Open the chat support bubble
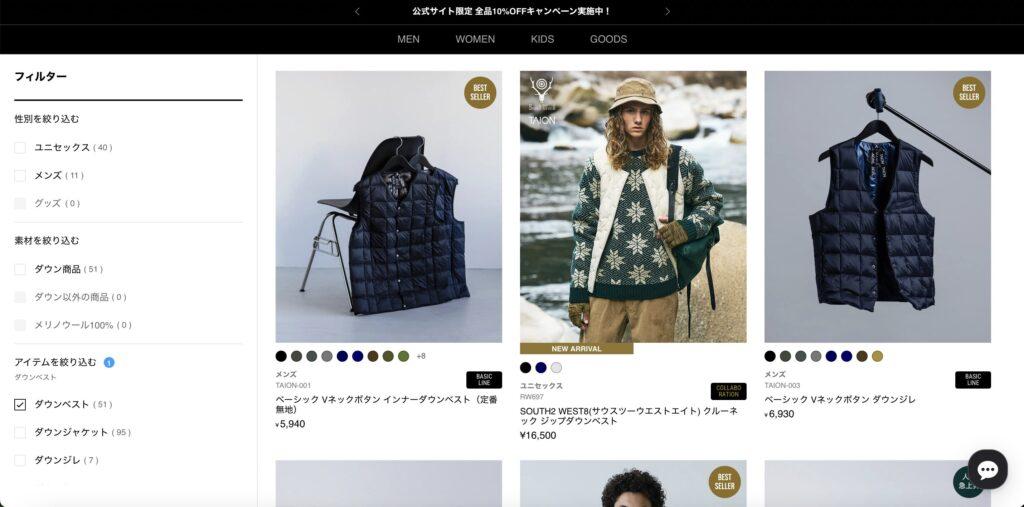The height and width of the screenshot is (507, 1024). pos(987,470)
